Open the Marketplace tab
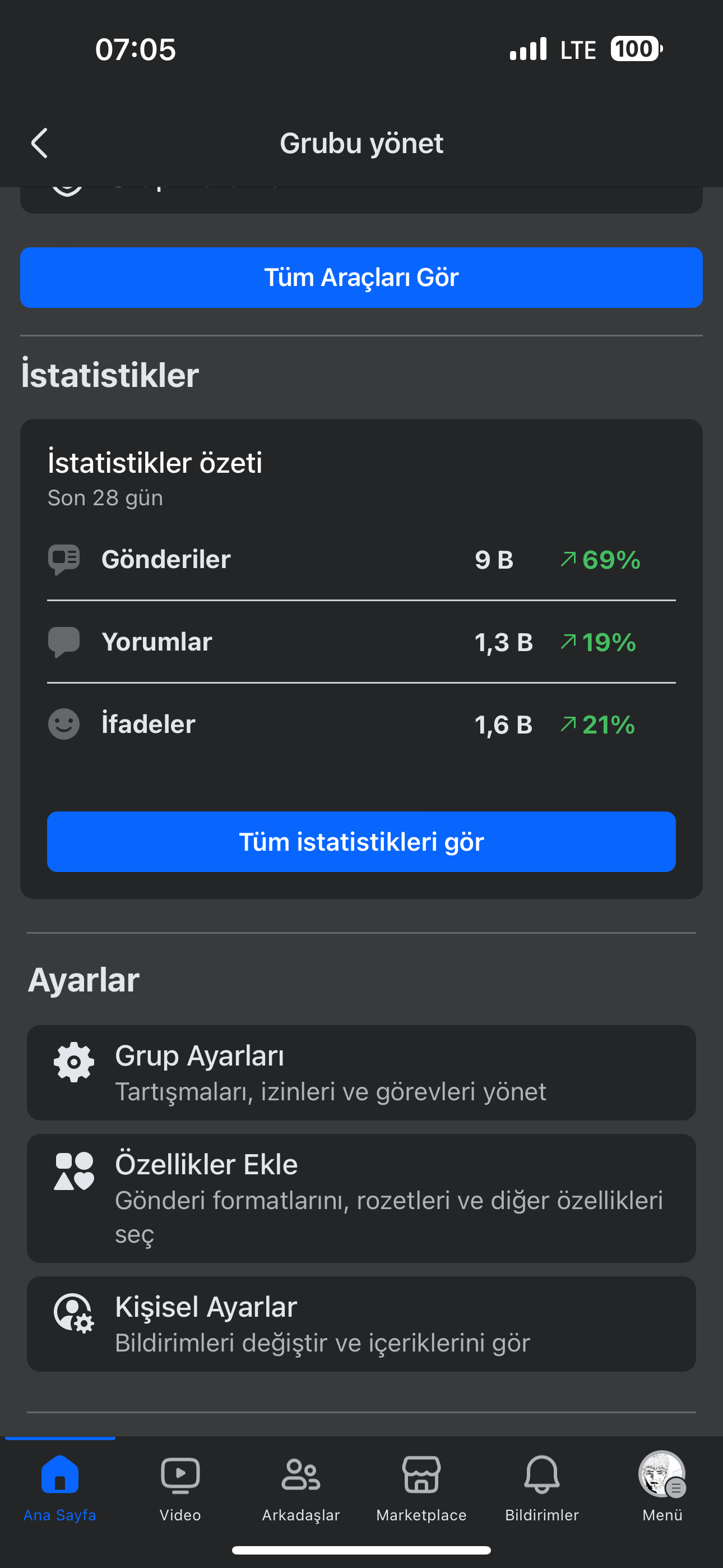Viewport: 723px width, 1568px height. (x=421, y=1488)
